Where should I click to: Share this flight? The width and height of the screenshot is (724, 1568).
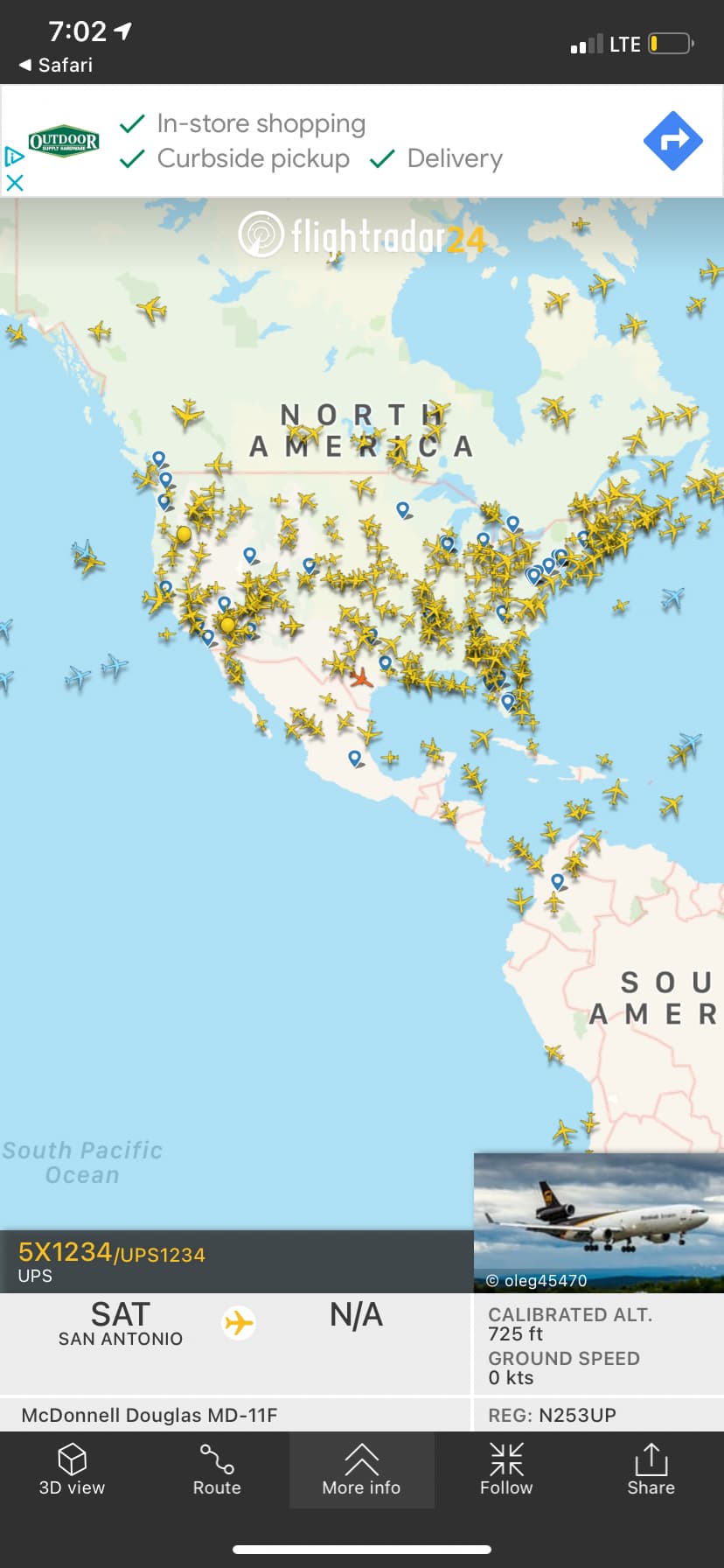tap(651, 1470)
